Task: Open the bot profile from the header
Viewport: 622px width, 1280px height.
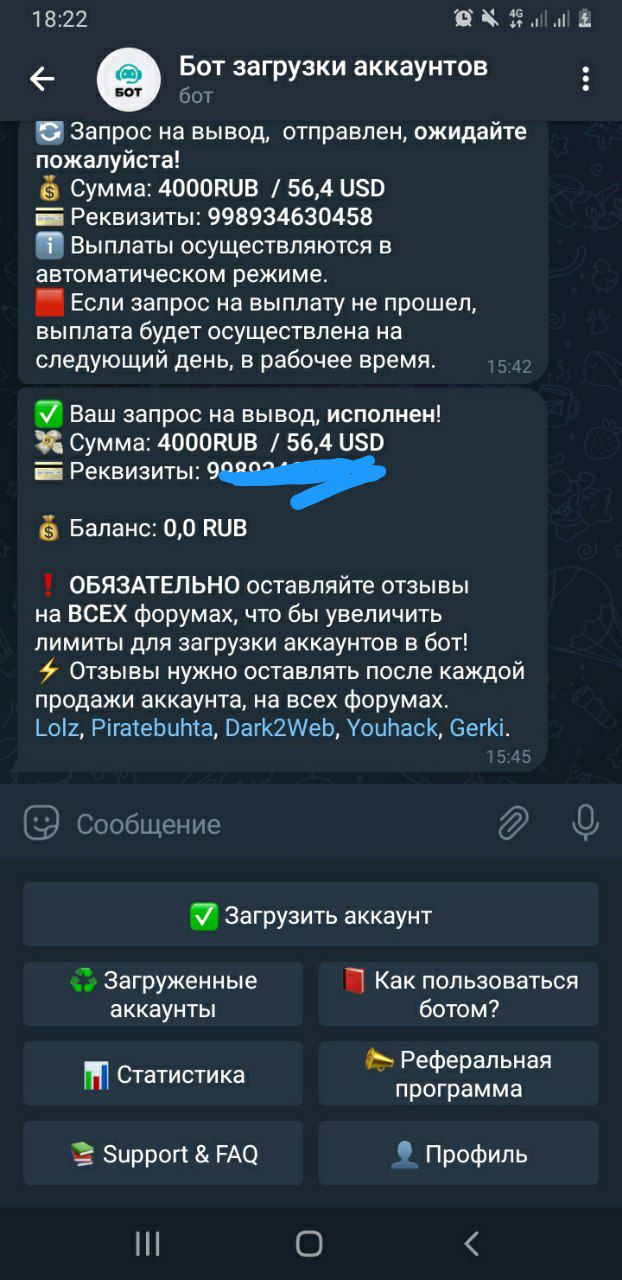Action: tap(332, 78)
